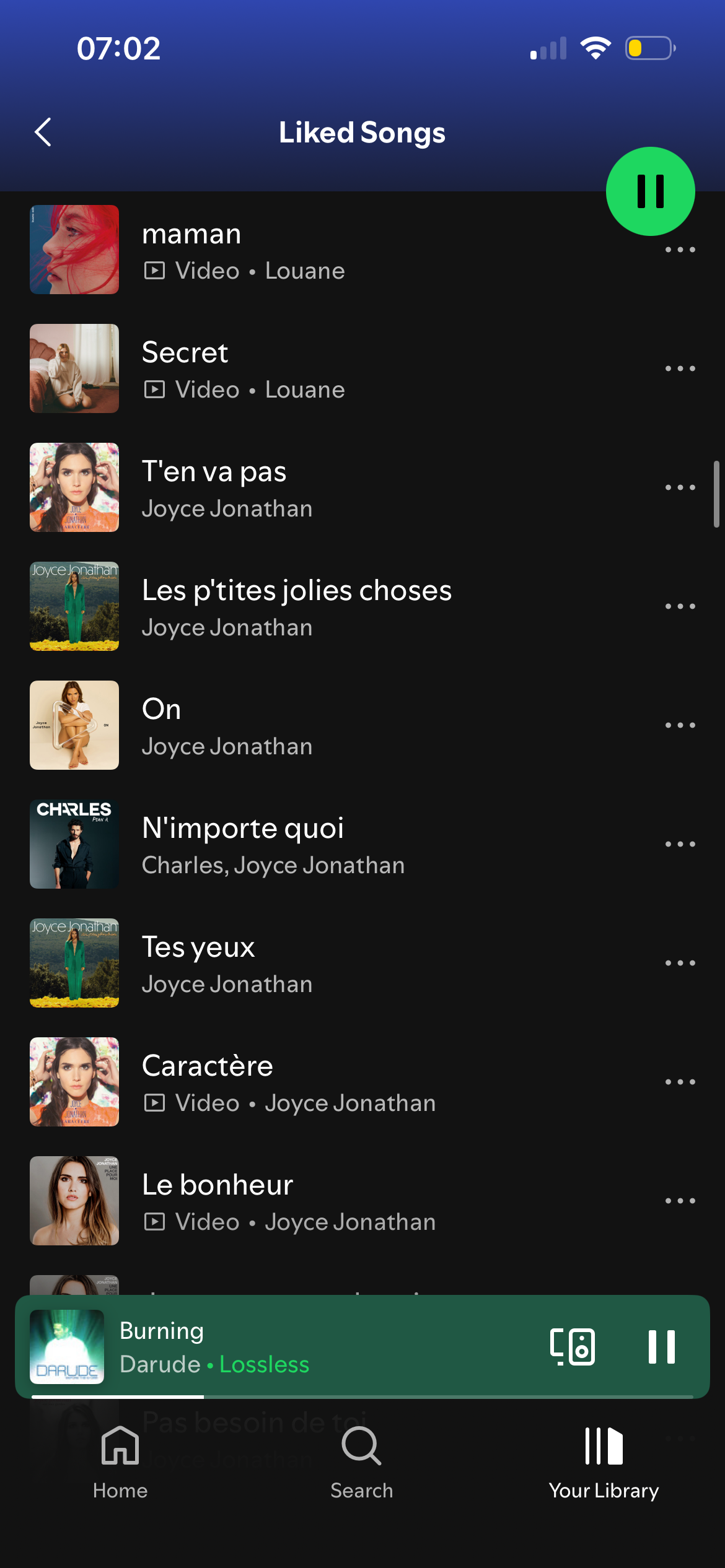Image resolution: width=725 pixels, height=1568 pixels.
Task: Open more options for maman
Action: (x=680, y=250)
